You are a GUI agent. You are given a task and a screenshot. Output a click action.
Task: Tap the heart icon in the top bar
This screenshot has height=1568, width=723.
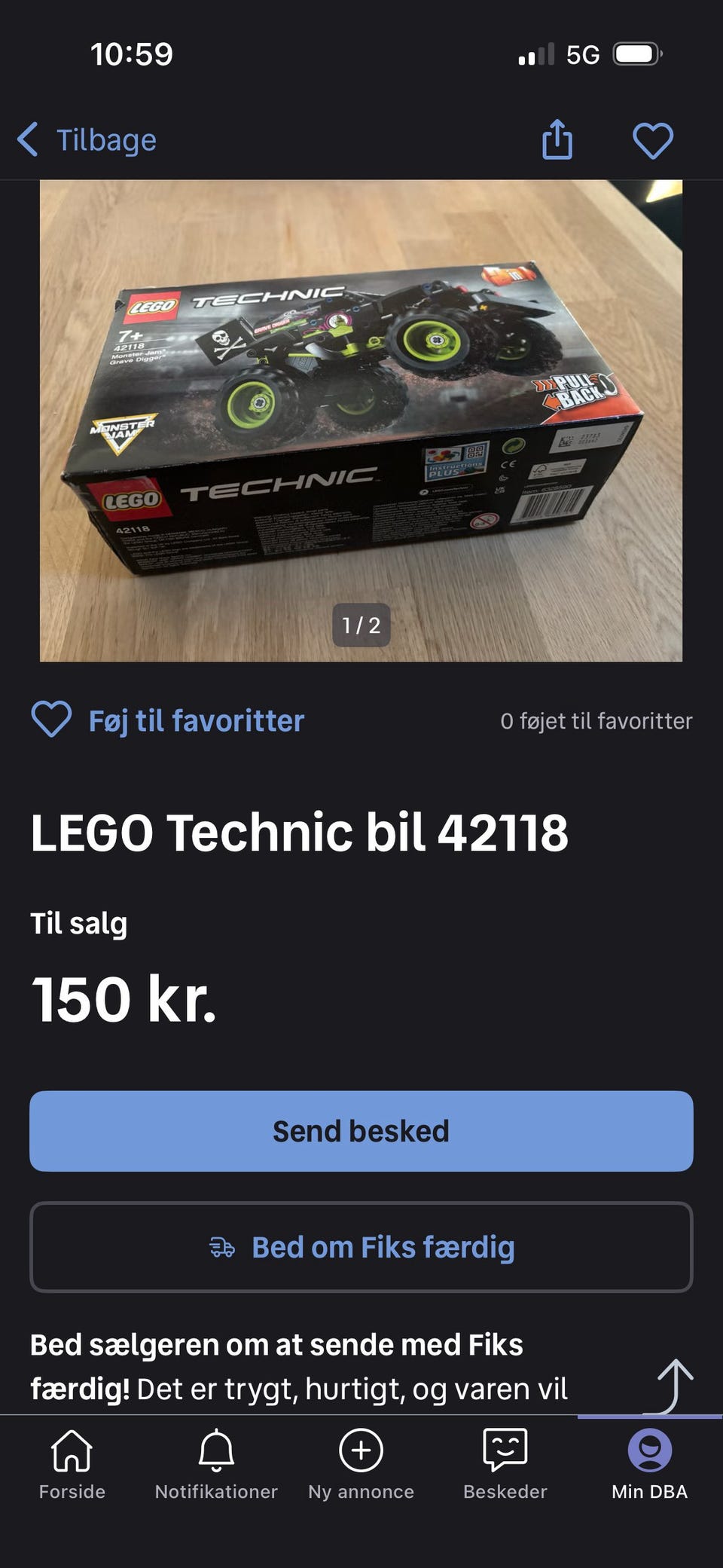(x=652, y=140)
